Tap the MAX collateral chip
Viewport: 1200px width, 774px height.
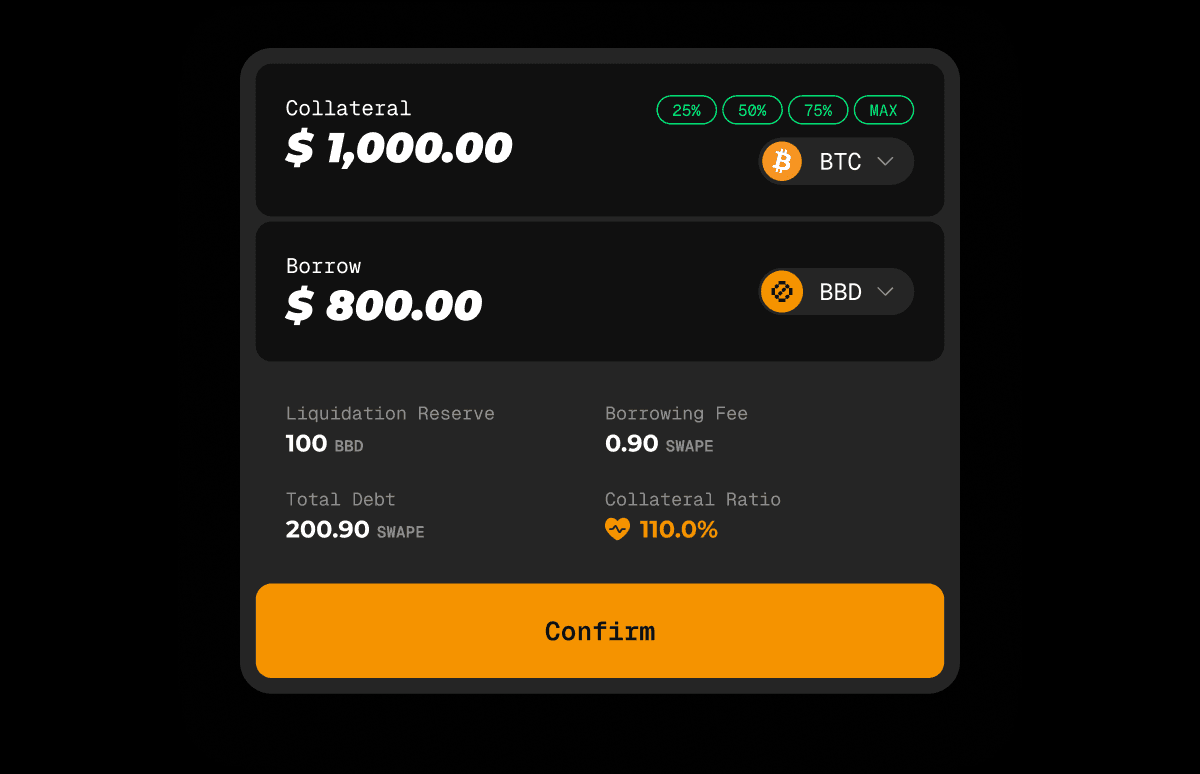[883, 110]
